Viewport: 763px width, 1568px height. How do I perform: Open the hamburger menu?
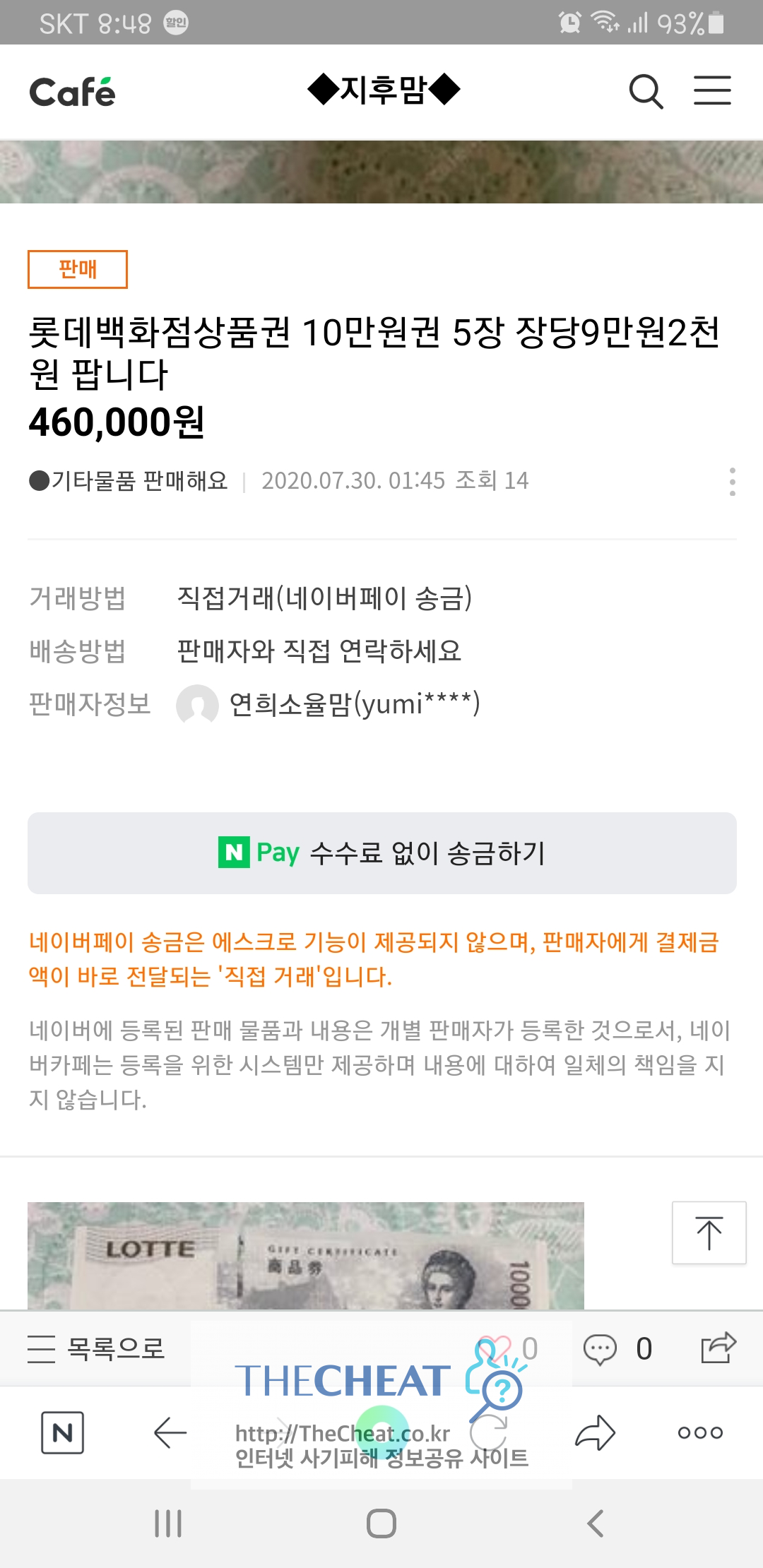(711, 91)
